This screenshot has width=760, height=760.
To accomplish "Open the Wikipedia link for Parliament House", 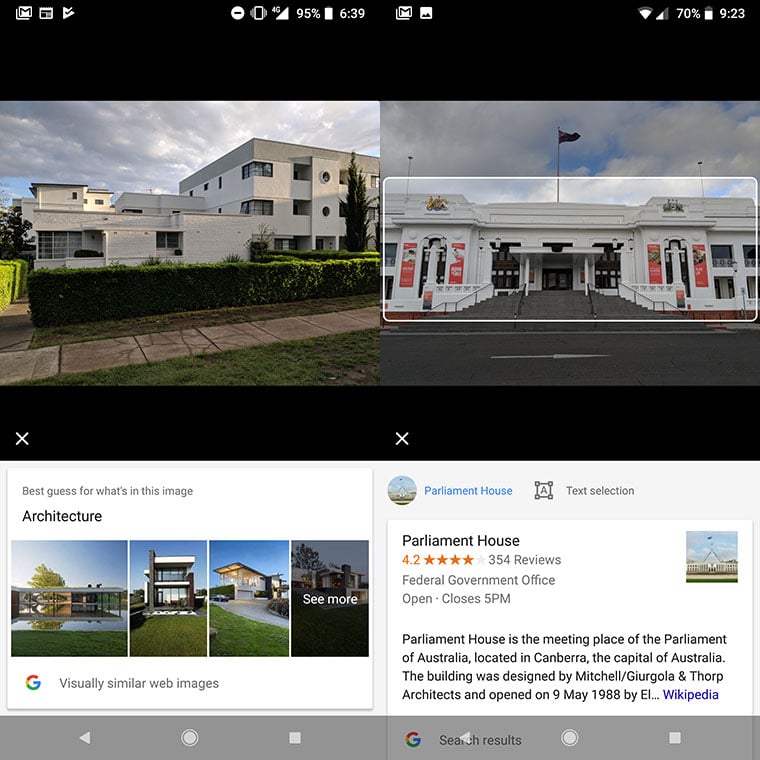I will [690, 695].
